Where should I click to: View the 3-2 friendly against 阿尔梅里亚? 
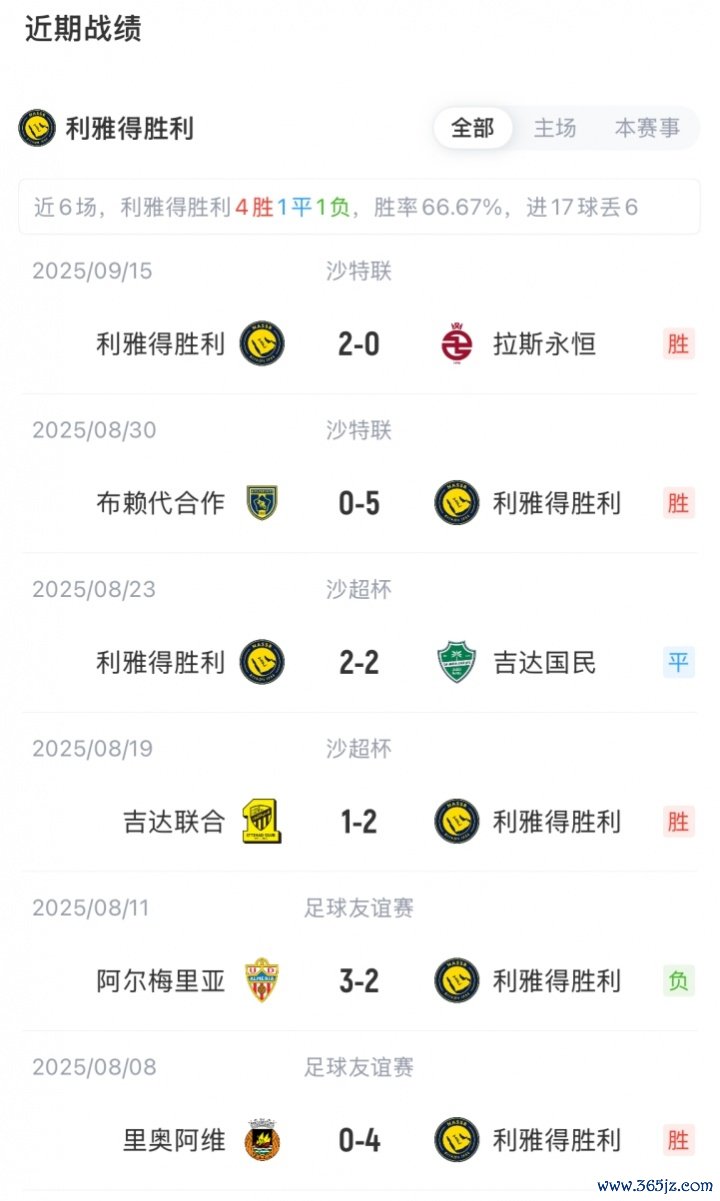tap(359, 981)
